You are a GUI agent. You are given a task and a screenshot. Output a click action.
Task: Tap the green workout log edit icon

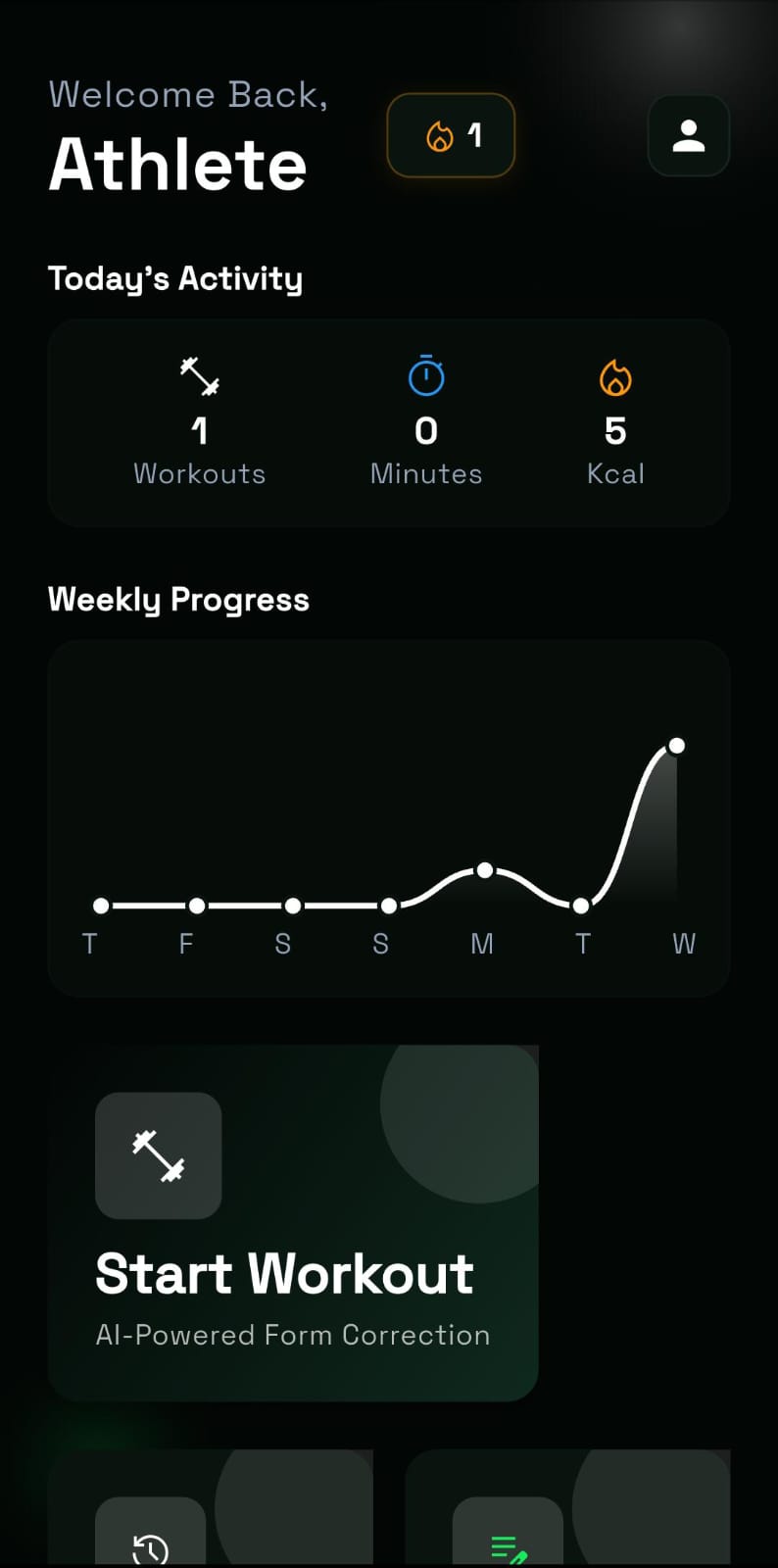click(506, 1548)
